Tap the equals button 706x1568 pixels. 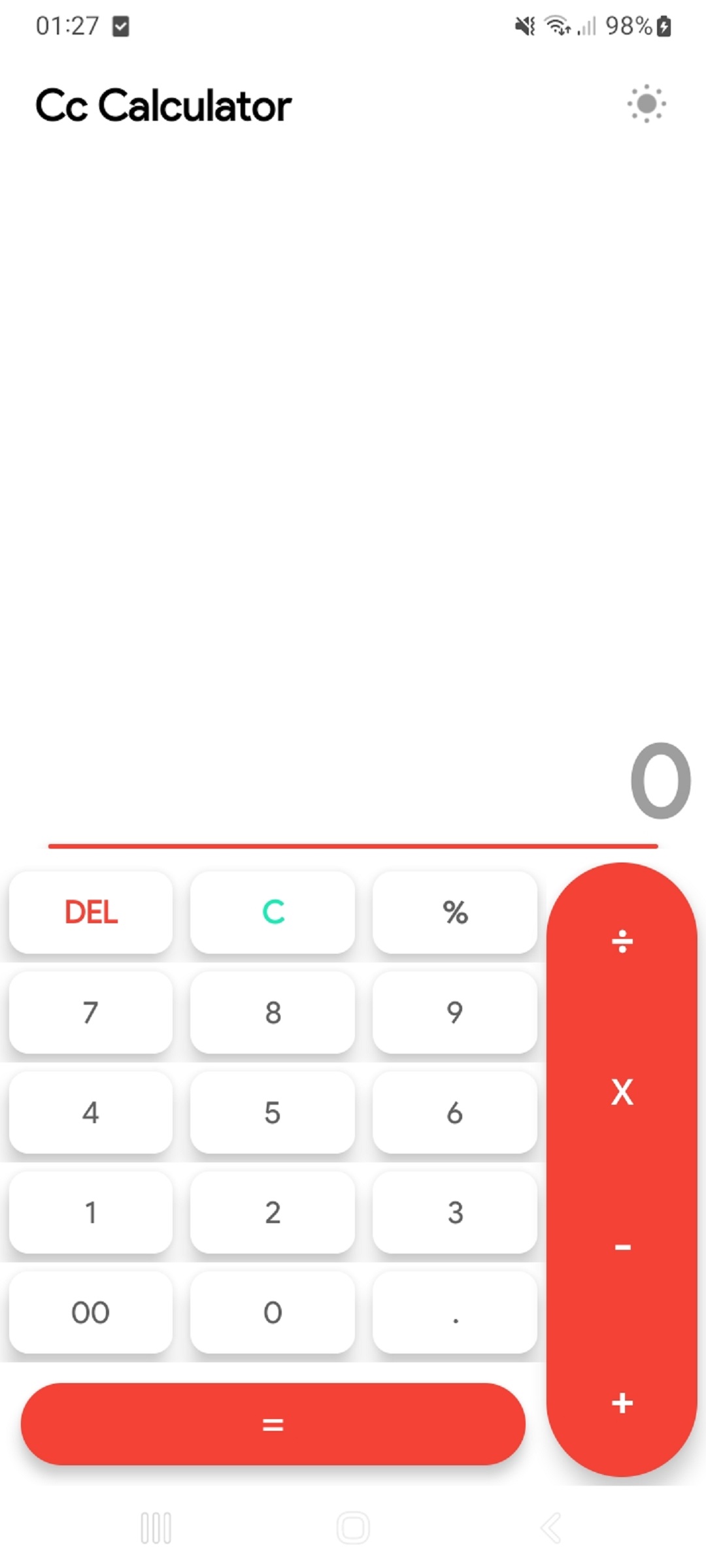[273, 1424]
